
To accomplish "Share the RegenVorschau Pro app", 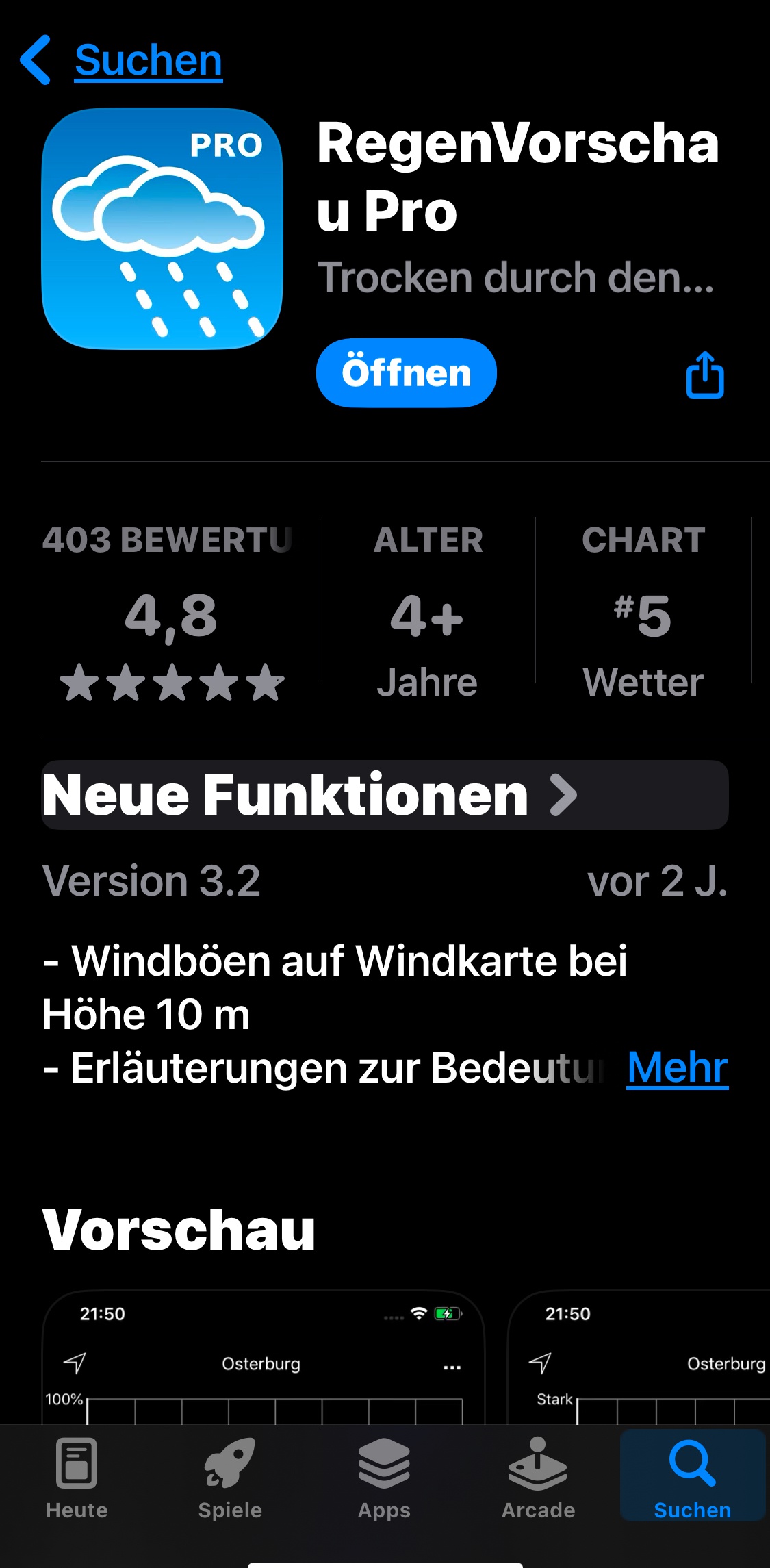I will tap(704, 375).
